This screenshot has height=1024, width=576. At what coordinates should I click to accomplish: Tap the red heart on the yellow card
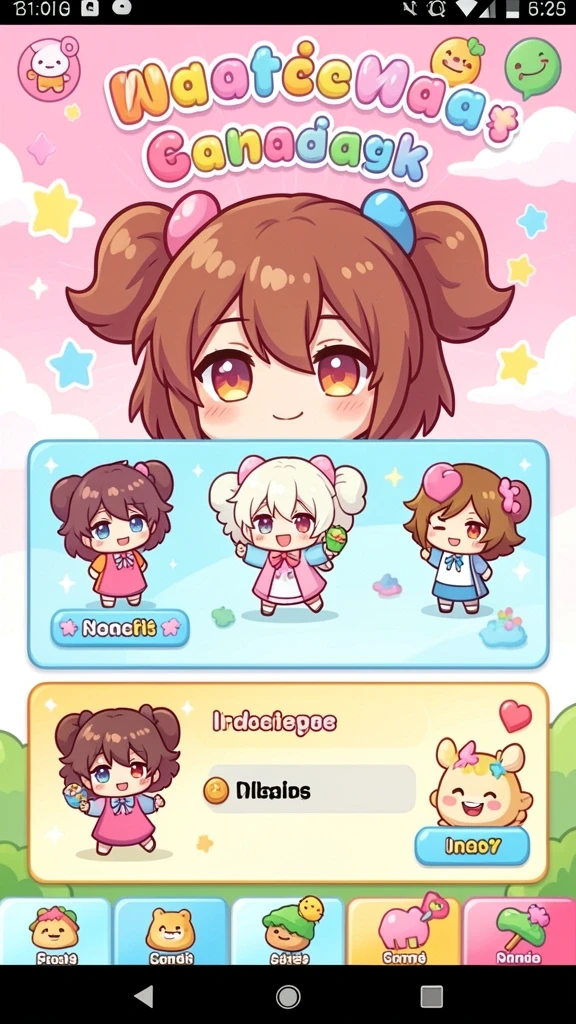tap(515, 716)
